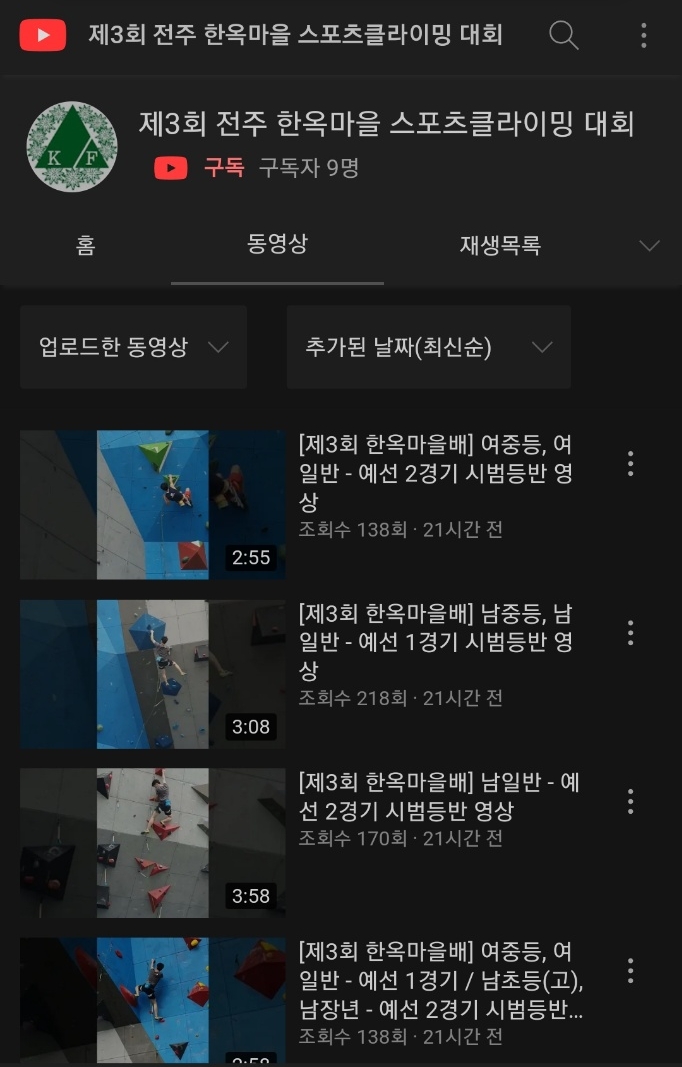Play the 남중등, 남일반 예선 1경기 video
Viewport: 682px width, 1067px height.
pos(153,673)
